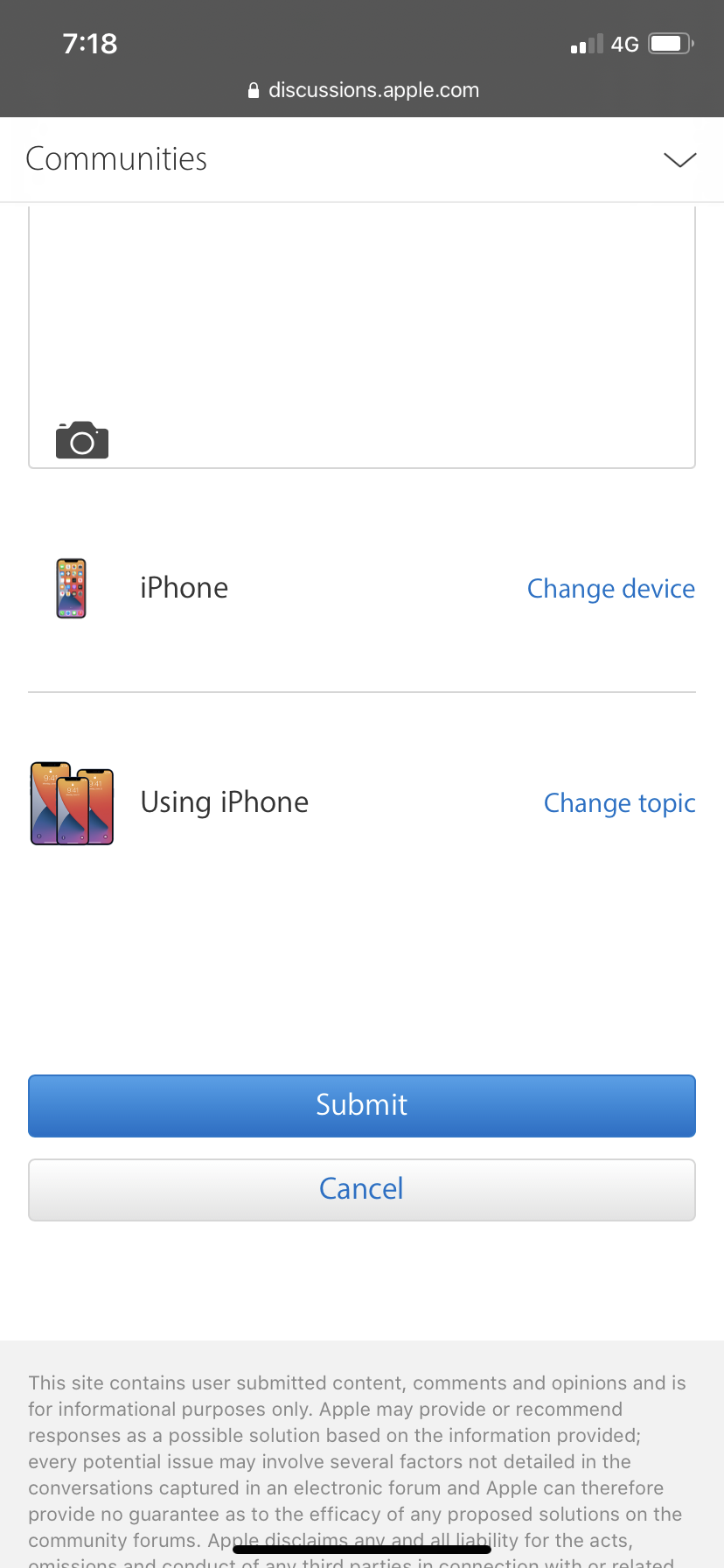The height and width of the screenshot is (1568, 724).
Task: Cancel the post
Action: point(362,1190)
